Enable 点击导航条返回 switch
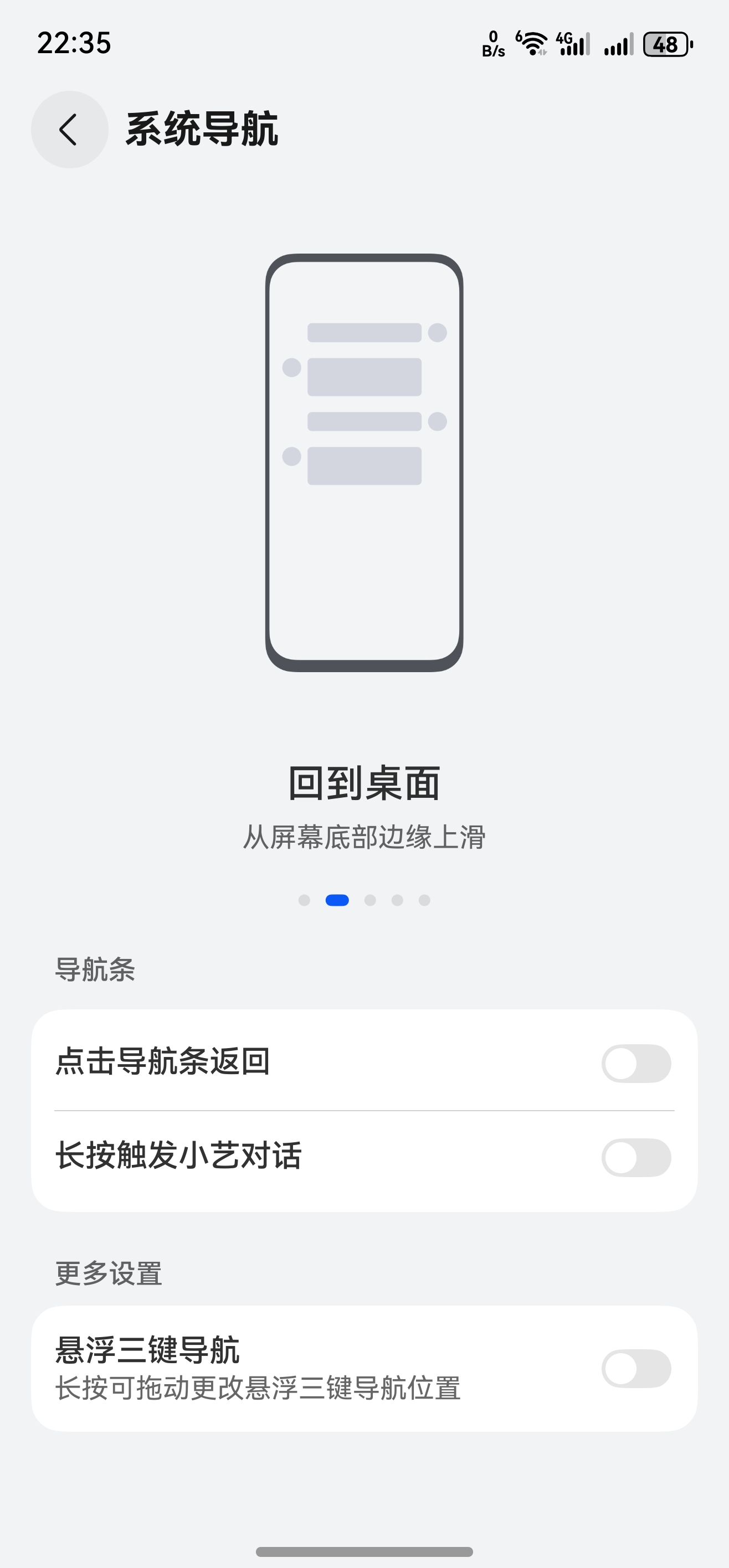The height and width of the screenshot is (1568, 729). (636, 1064)
